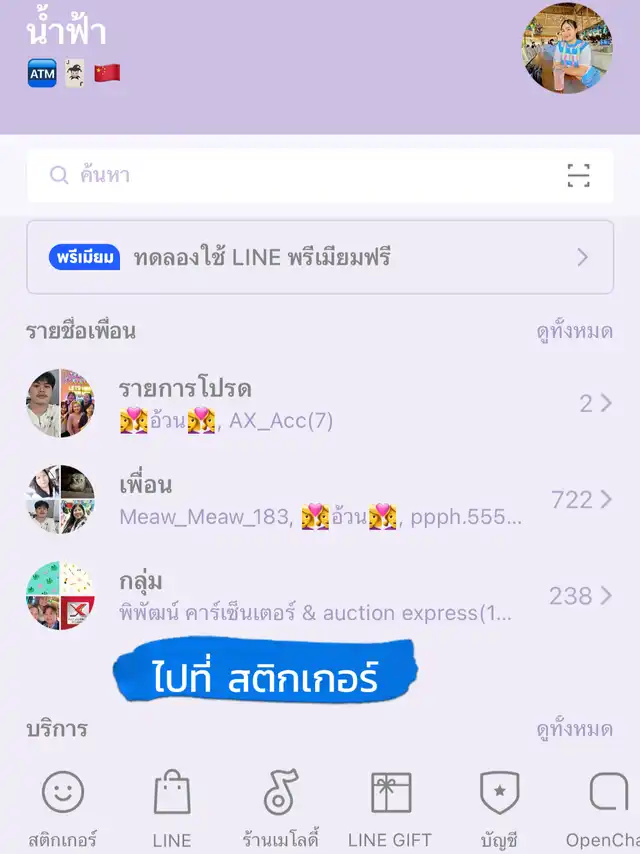Viewport: 640px width, 854px height.
Task: Open the บัญชี official accounts service
Action: click(498, 807)
